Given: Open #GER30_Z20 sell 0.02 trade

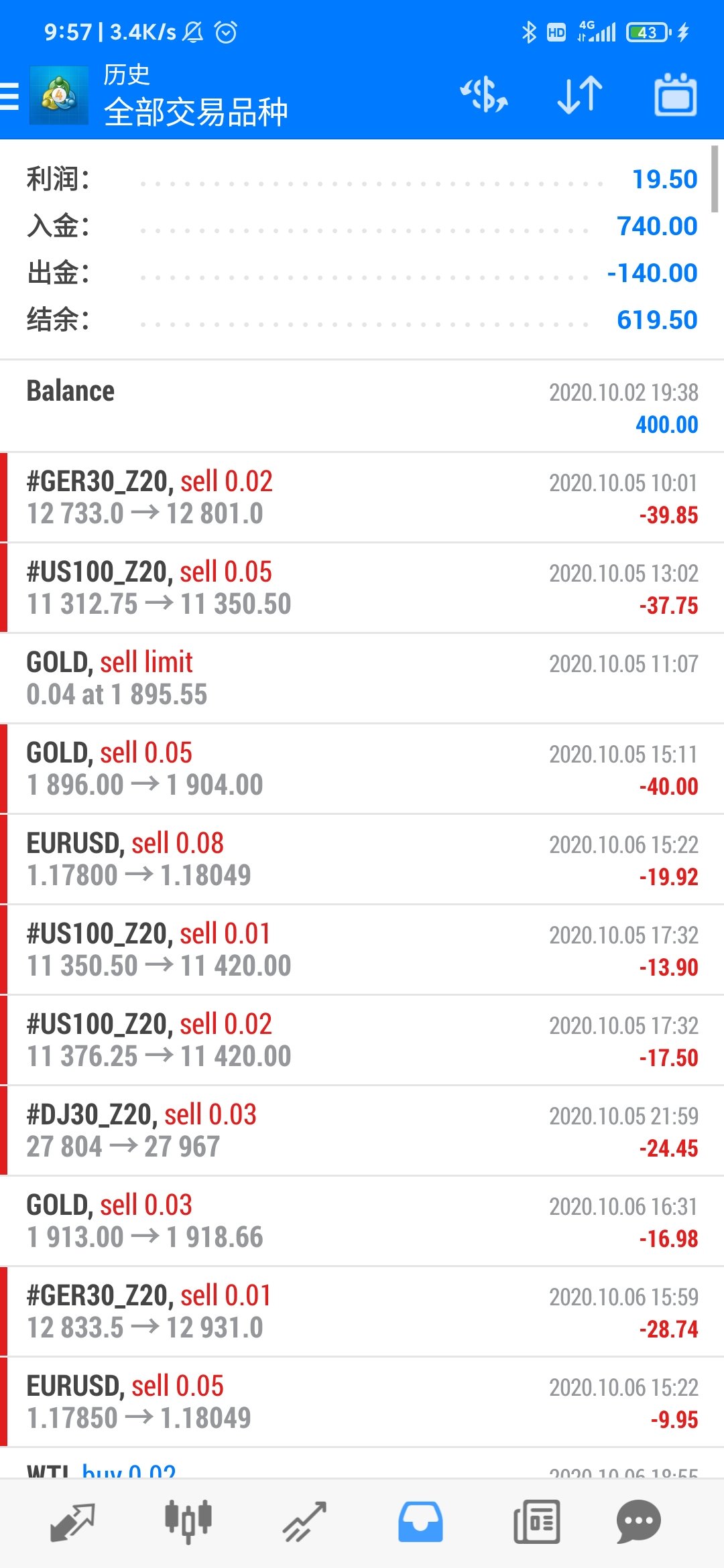Looking at the screenshot, I should click(x=362, y=497).
